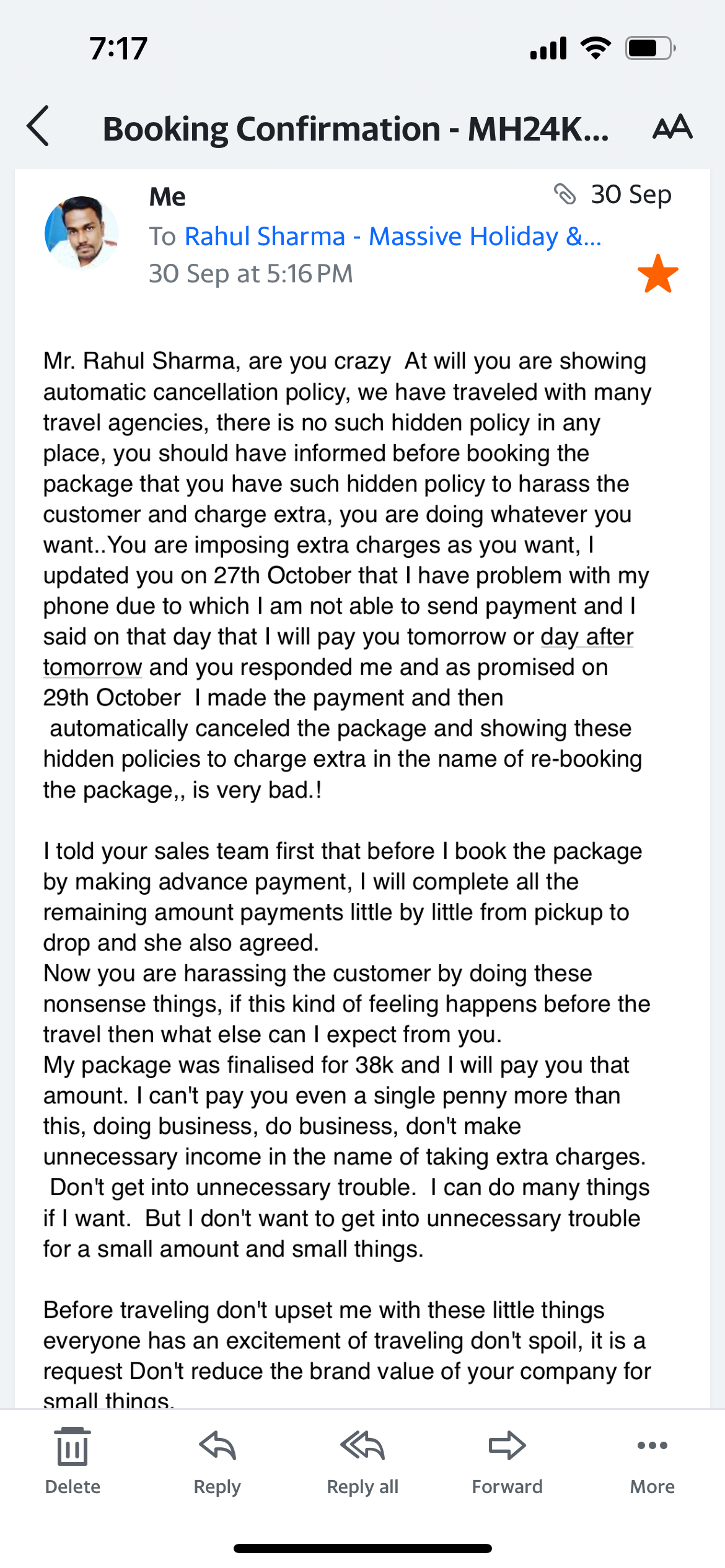Tap the underlined "day after tomorrow" date link
Image resolution: width=725 pixels, height=1568 pixels.
pyautogui.click(x=586, y=637)
